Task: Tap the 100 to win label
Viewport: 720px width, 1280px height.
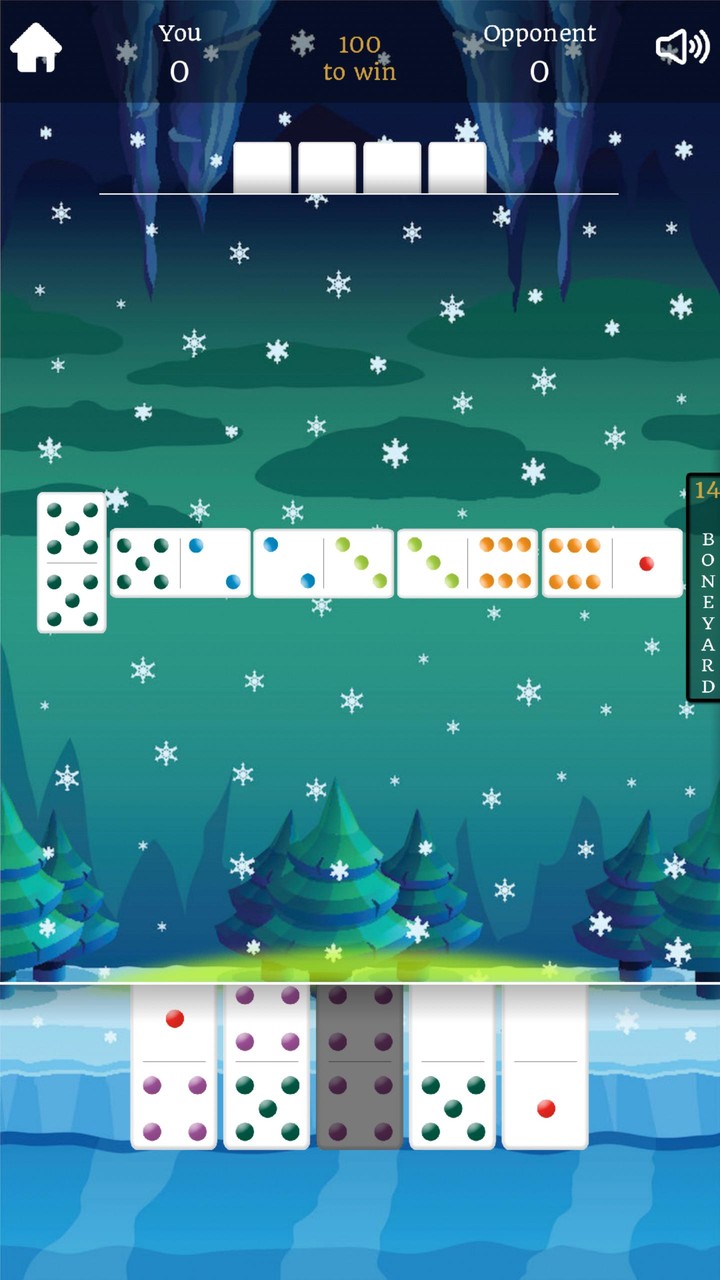Action: [x=358, y=58]
